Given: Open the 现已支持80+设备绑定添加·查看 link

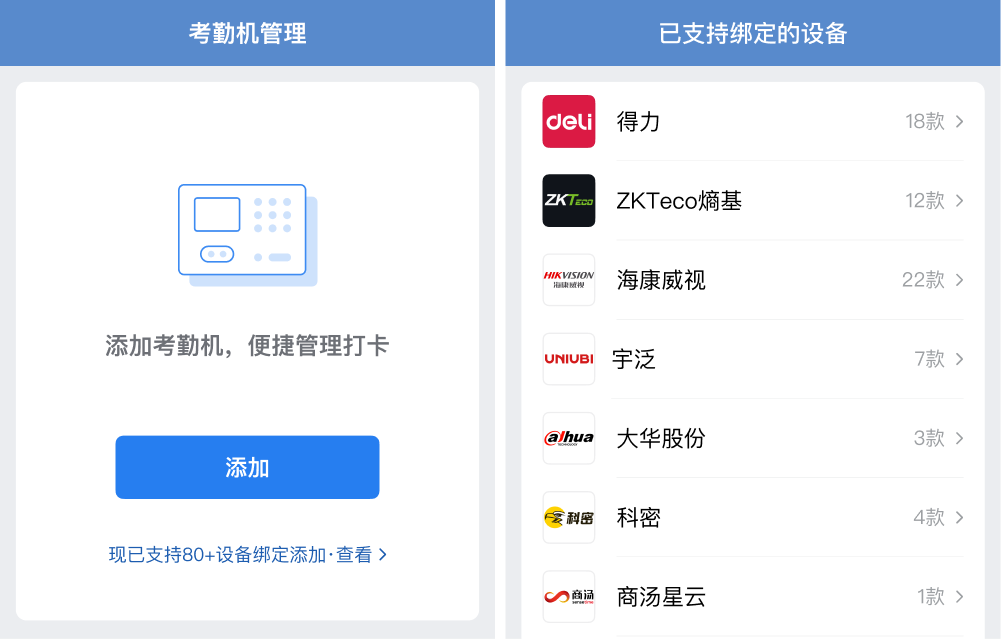Looking at the screenshot, I should 247,554.
